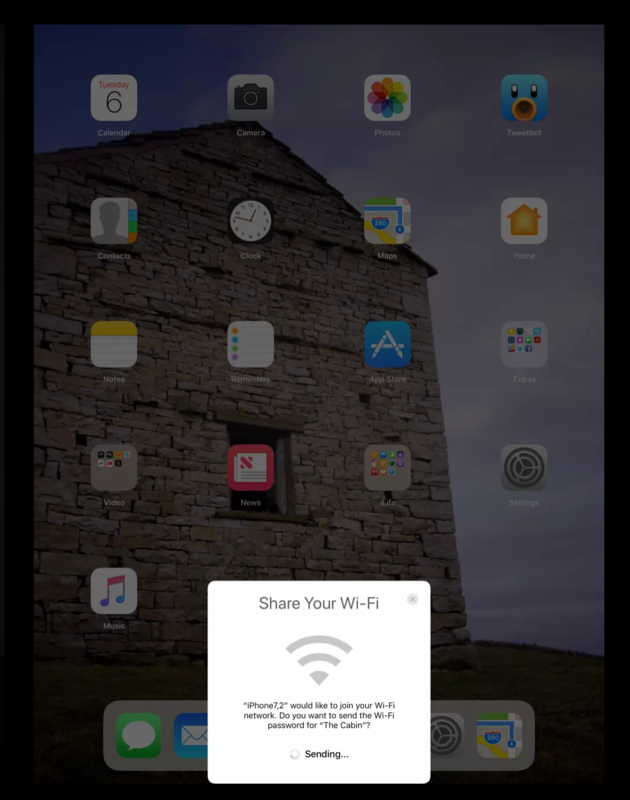Image resolution: width=630 pixels, height=800 pixels.
Task: Launch the App Store
Action: point(387,345)
